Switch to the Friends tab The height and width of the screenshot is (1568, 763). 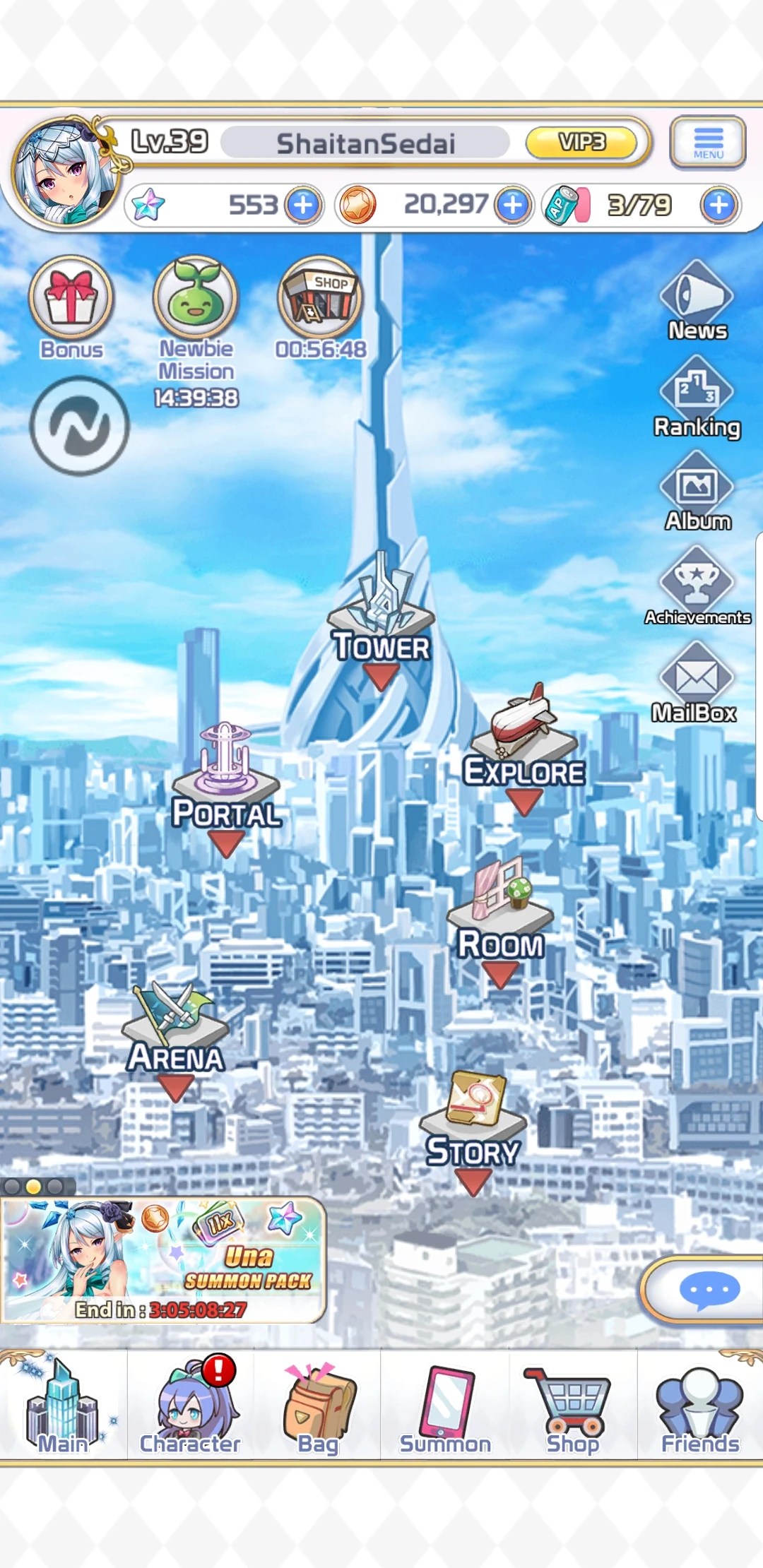pos(699,1406)
